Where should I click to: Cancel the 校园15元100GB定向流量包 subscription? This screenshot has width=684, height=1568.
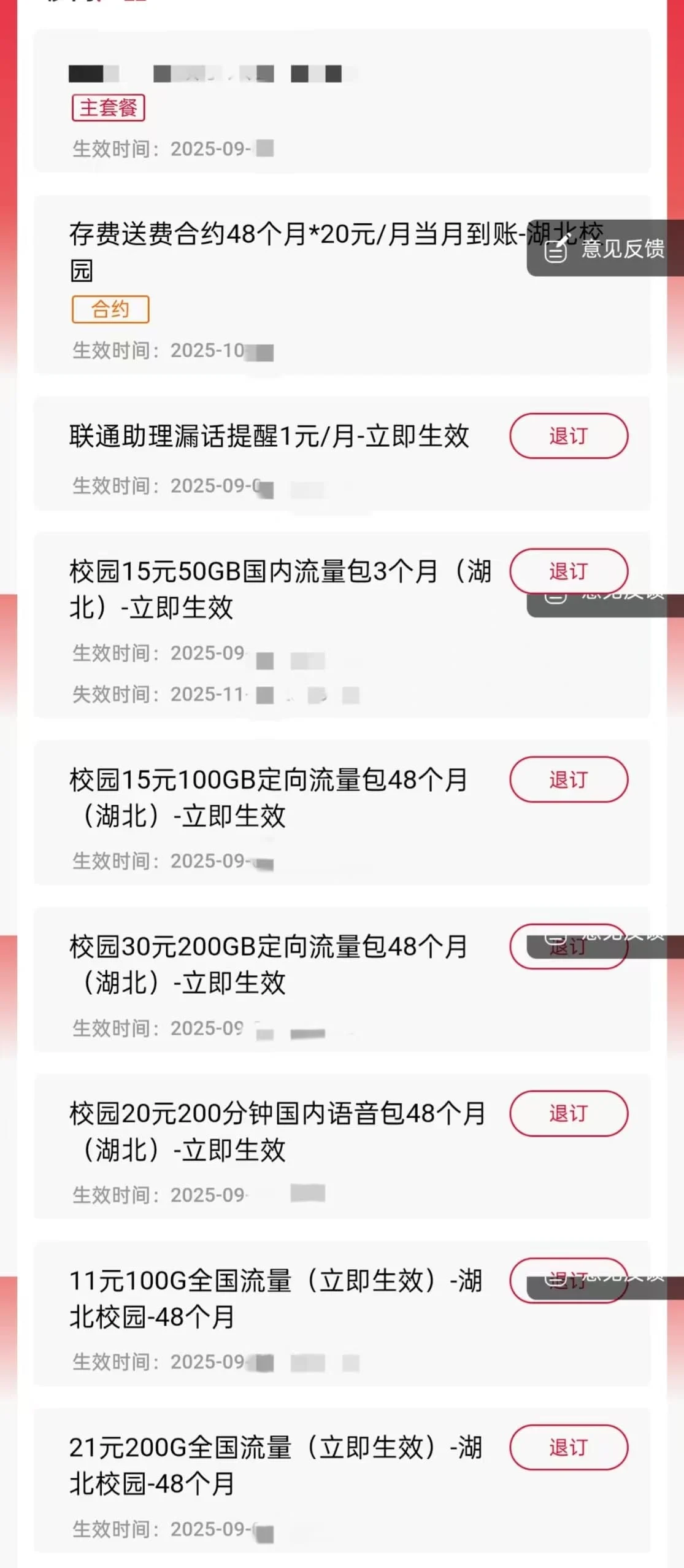pyautogui.click(x=568, y=779)
